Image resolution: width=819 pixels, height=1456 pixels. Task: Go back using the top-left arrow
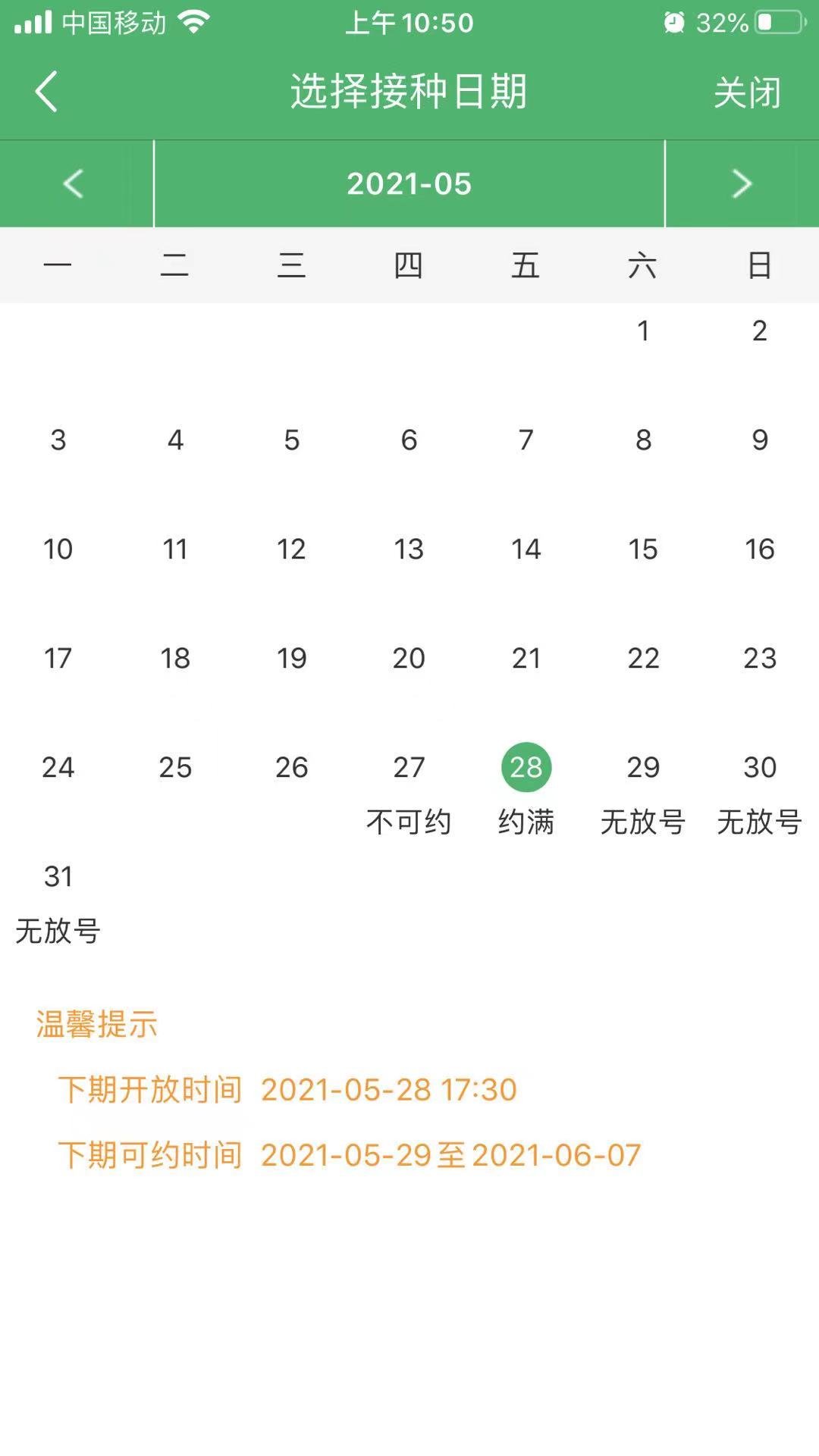tap(46, 92)
